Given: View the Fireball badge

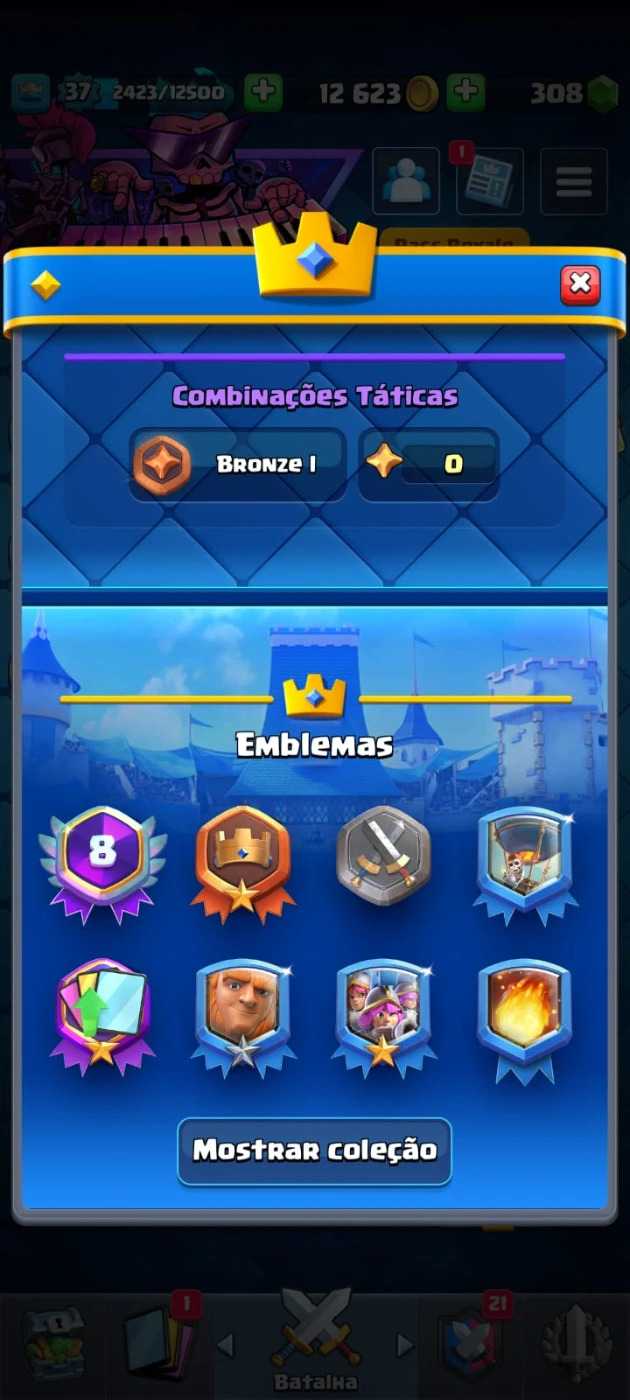Looking at the screenshot, I should click(x=525, y=1012).
